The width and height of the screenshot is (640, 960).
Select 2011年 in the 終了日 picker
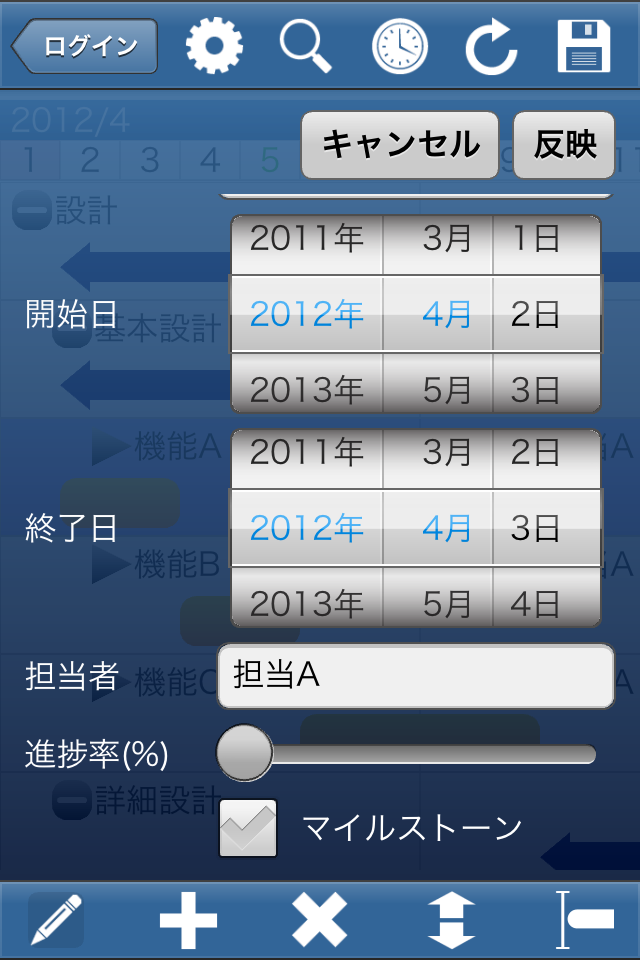[306, 453]
